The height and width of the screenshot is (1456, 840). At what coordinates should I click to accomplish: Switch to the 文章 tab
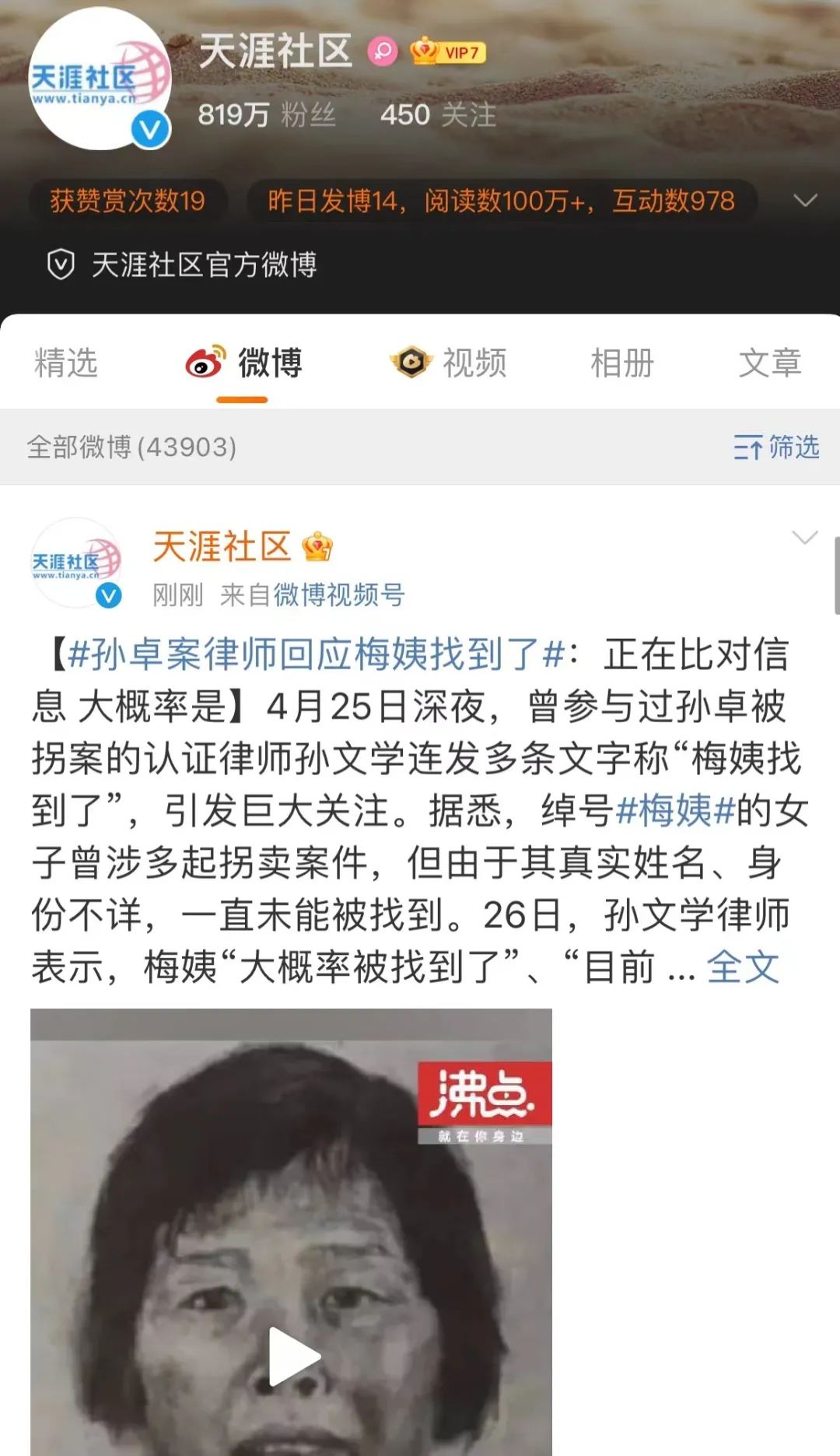pos(769,363)
